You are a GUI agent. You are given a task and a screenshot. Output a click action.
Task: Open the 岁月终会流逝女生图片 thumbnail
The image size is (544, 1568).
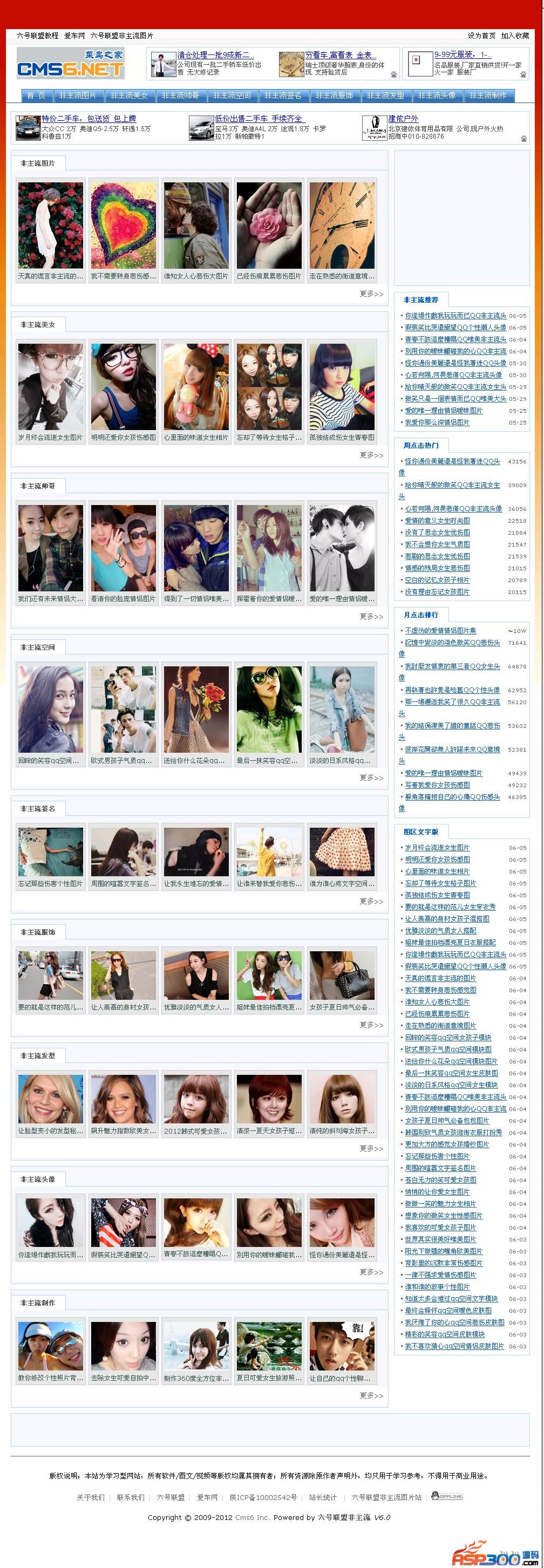[x=51, y=387]
